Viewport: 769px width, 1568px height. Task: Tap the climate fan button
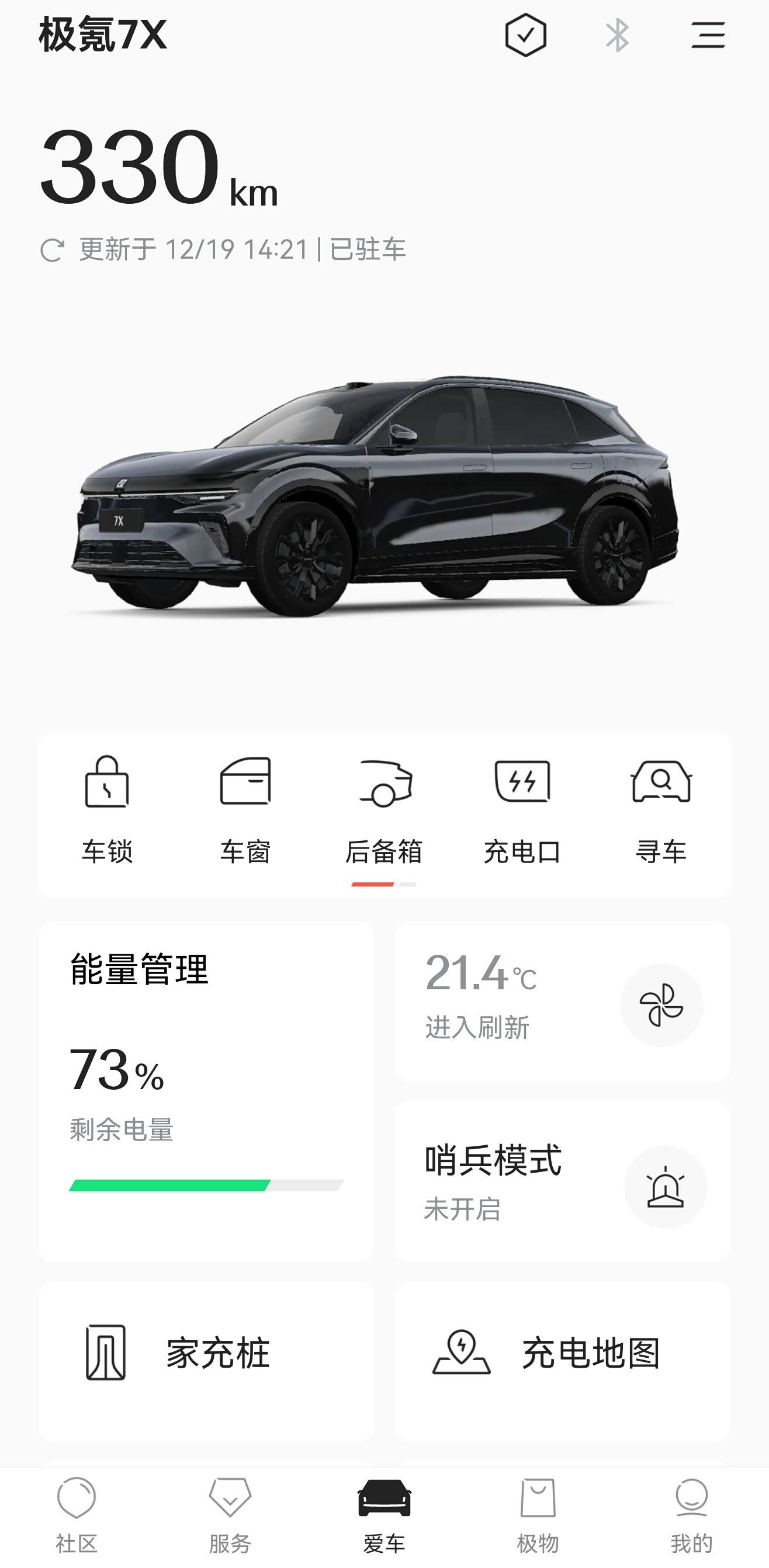click(661, 1005)
